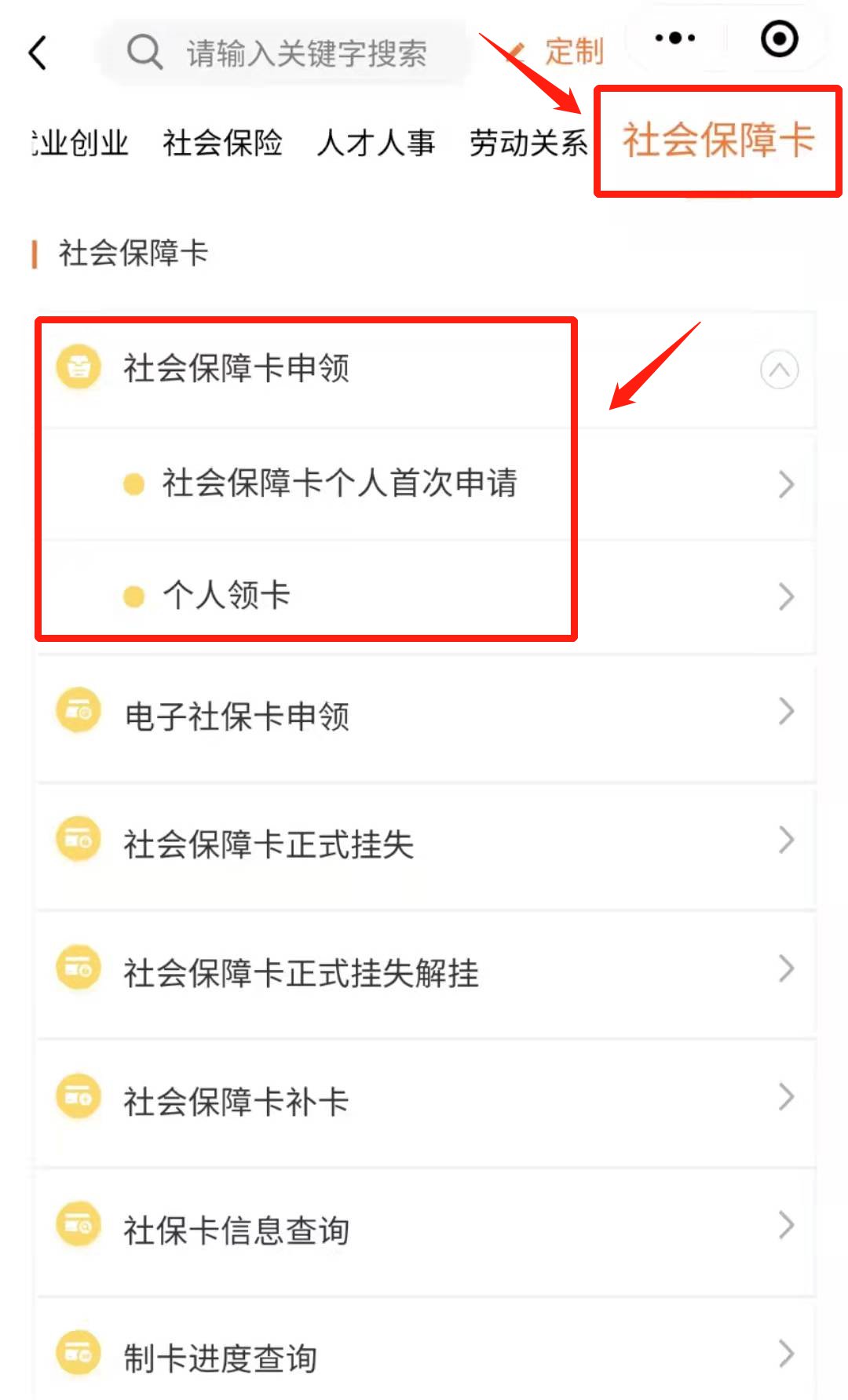Switch to the 社会保险 tab
This screenshot has width=848, height=1400.
[222, 143]
